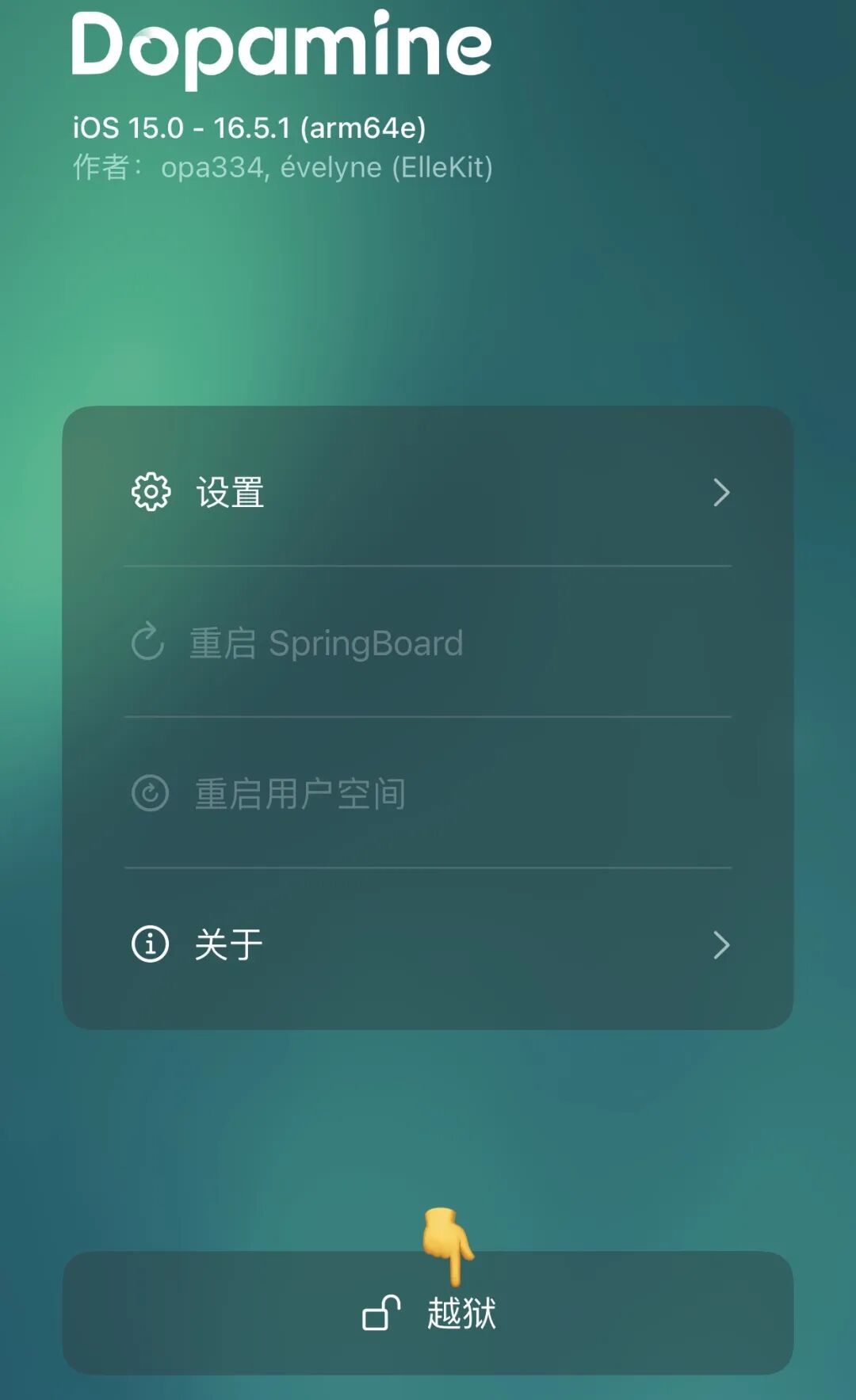Tap 重启 SpringBoard option

pos(428,643)
